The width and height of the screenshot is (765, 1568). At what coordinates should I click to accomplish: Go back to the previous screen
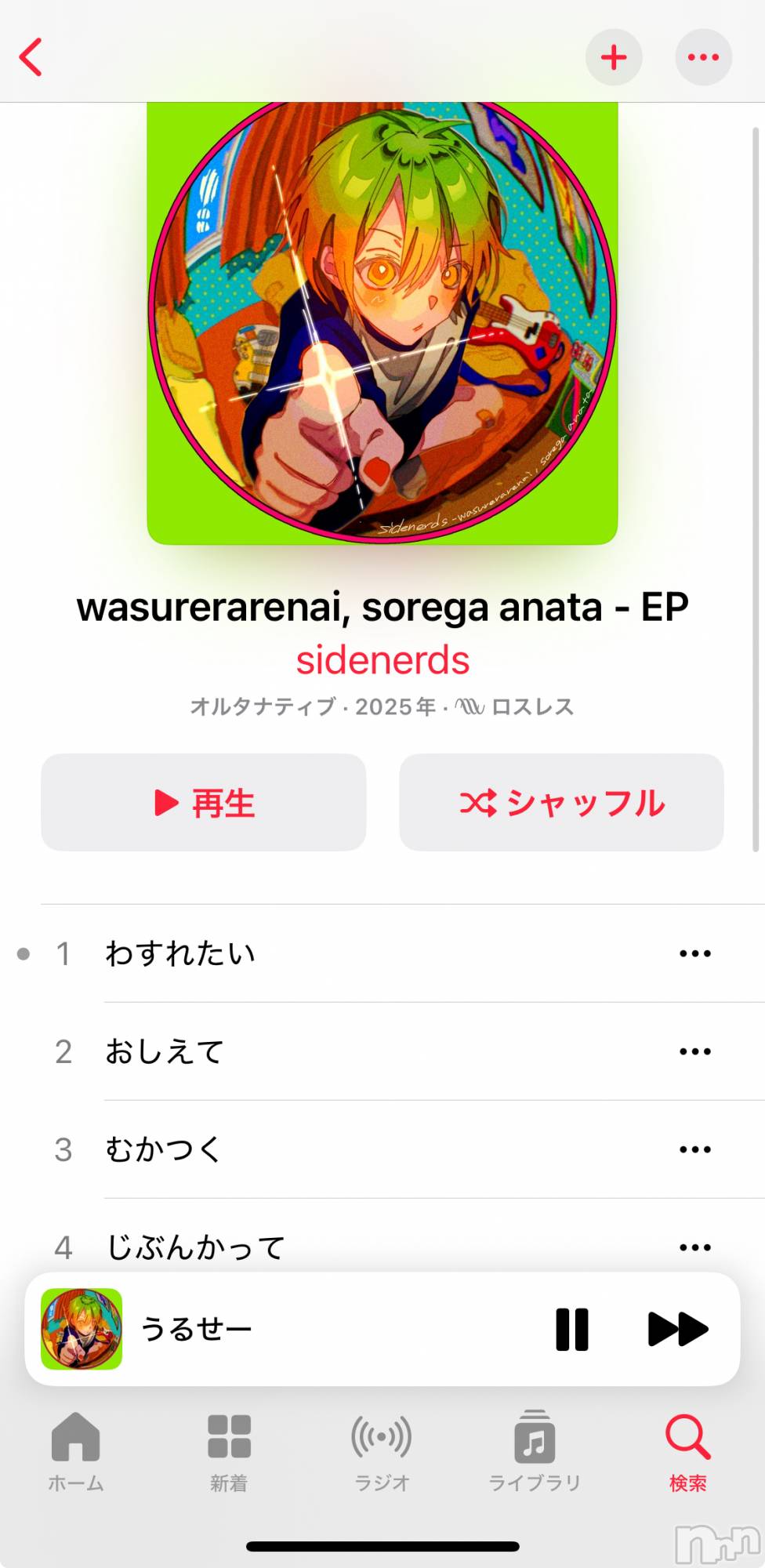tap(31, 57)
